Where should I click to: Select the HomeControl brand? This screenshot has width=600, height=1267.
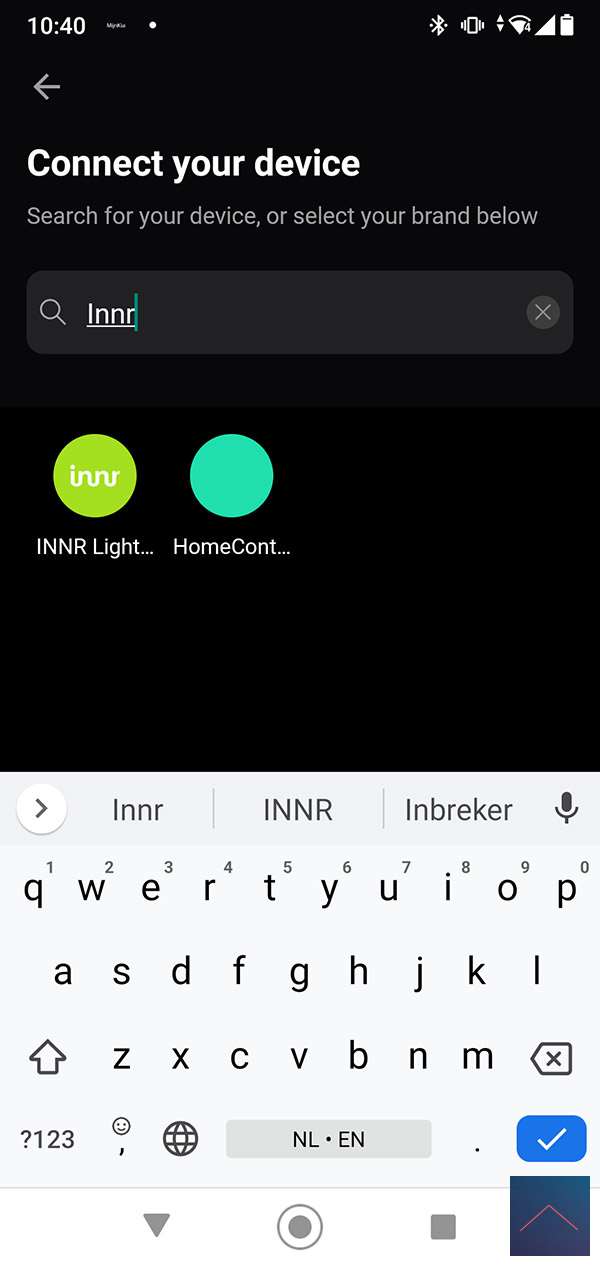click(x=231, y=477)
